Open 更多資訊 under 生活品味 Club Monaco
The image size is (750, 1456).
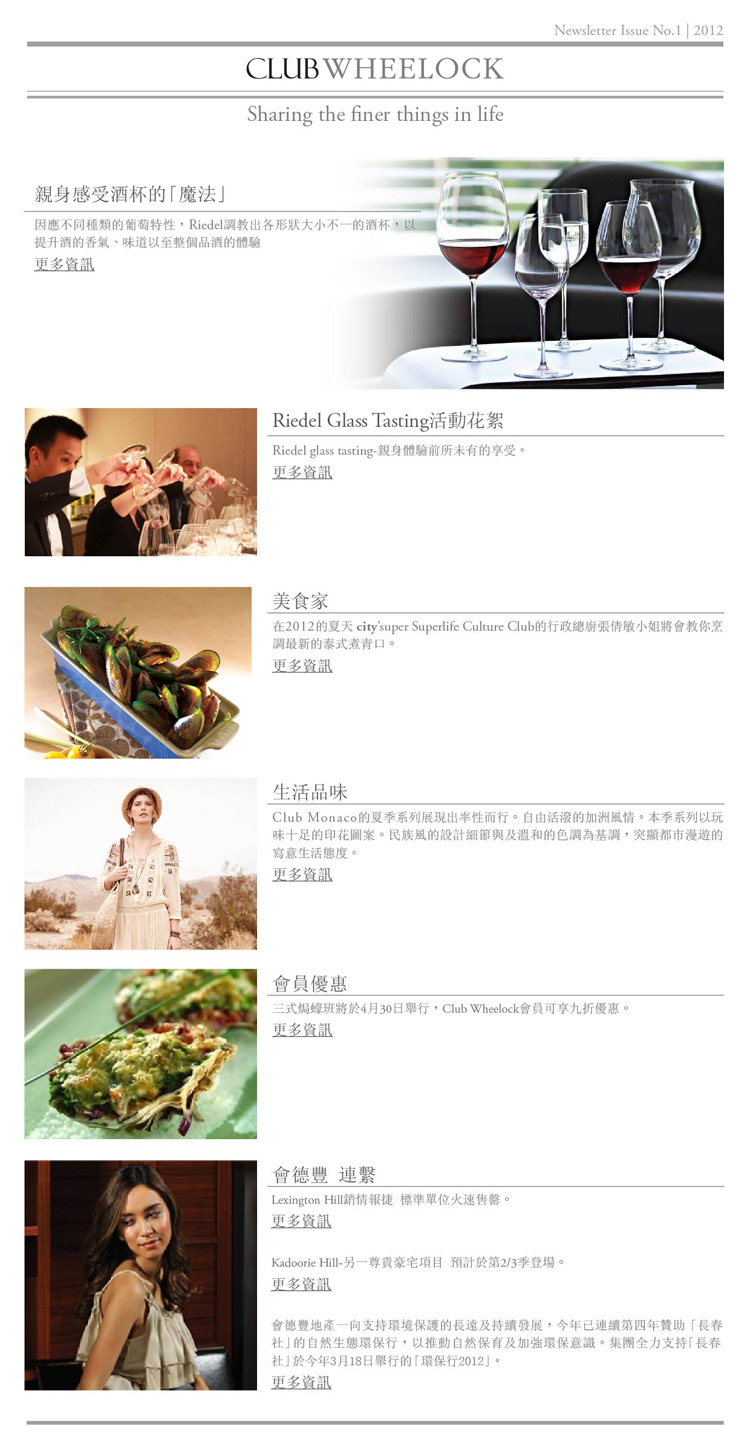302,874
